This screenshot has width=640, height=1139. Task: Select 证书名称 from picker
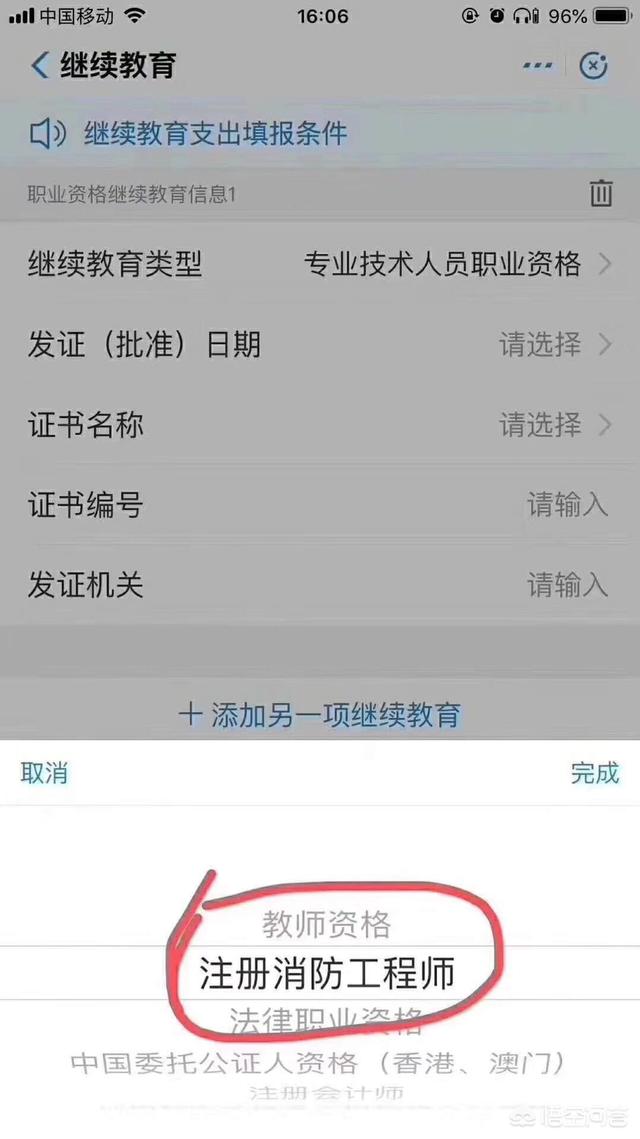320,425
